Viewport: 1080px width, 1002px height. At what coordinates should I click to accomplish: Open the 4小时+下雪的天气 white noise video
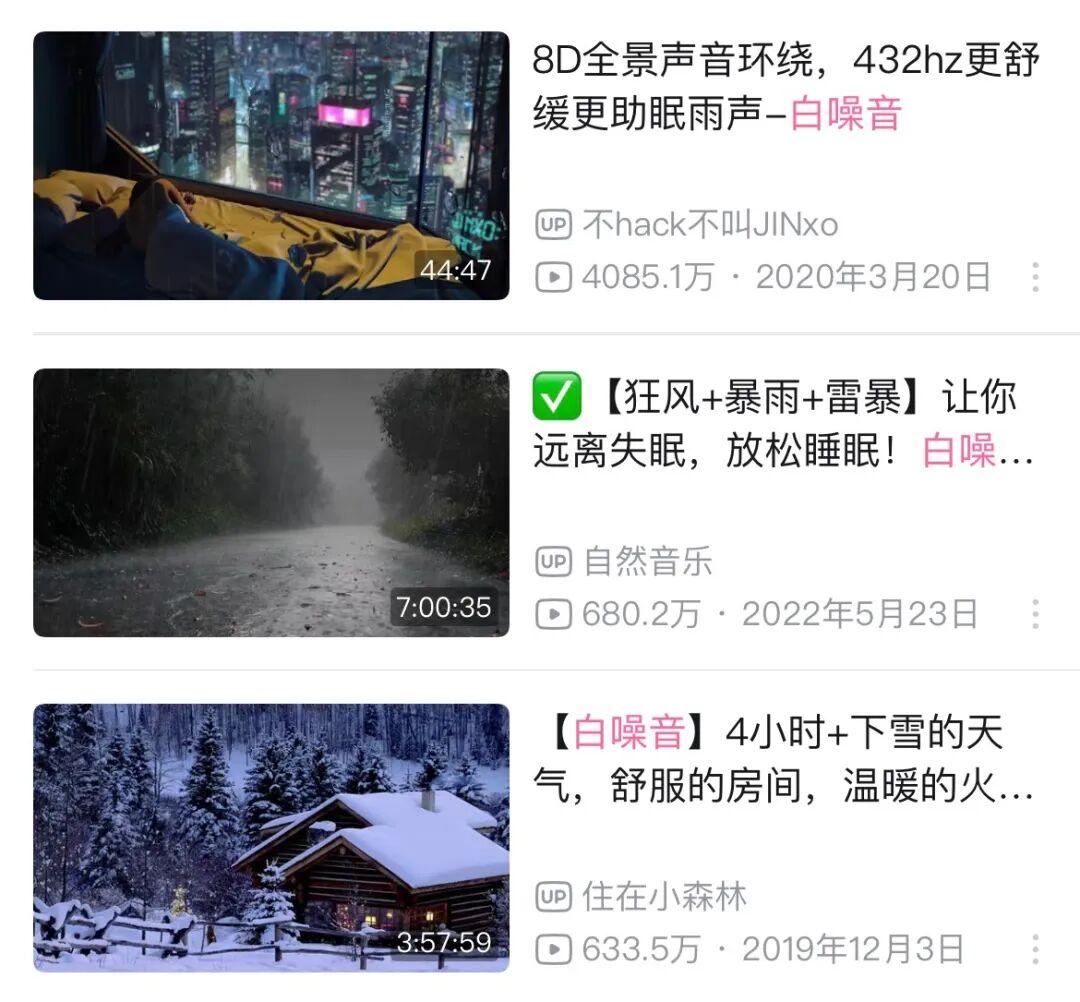point(786,759)
